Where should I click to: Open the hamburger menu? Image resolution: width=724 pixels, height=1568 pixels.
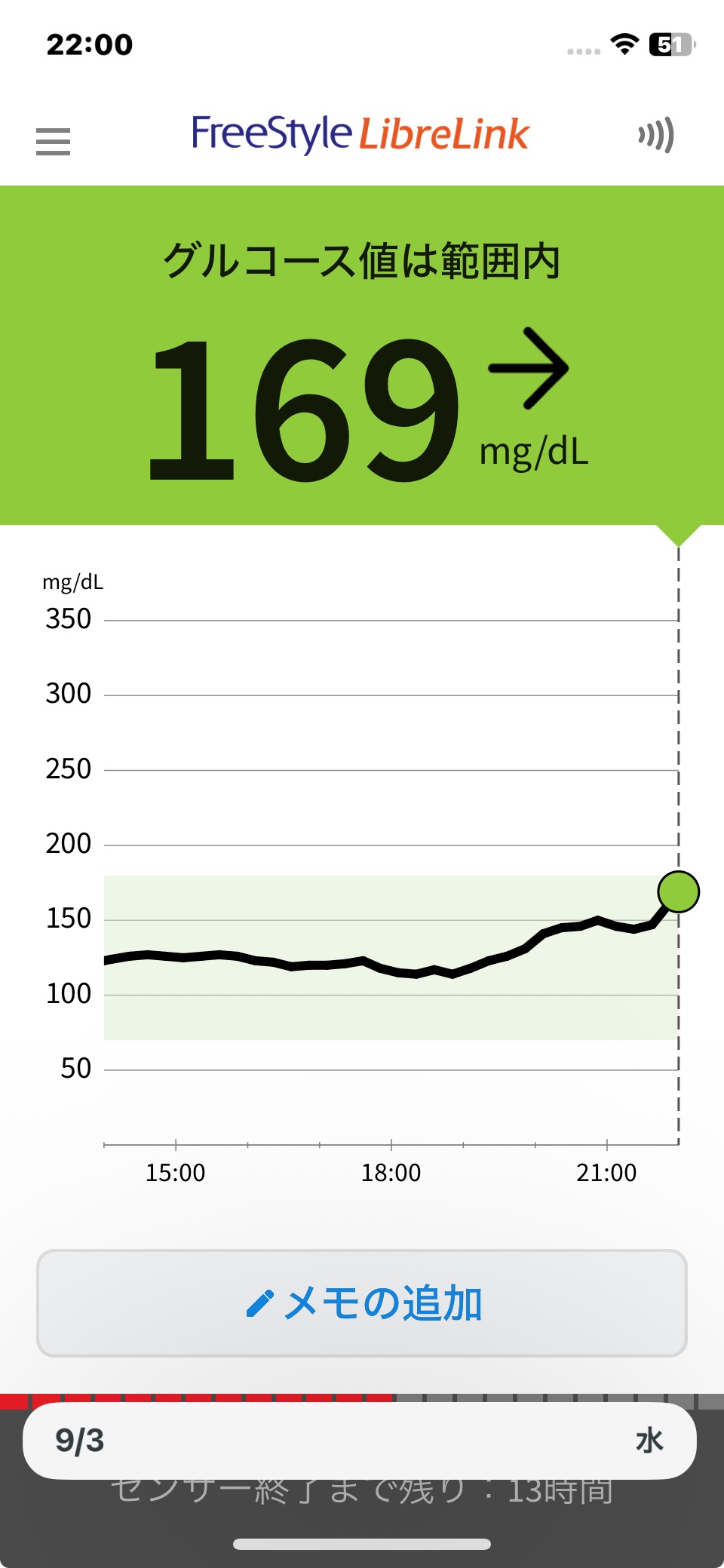click(53, 141)
